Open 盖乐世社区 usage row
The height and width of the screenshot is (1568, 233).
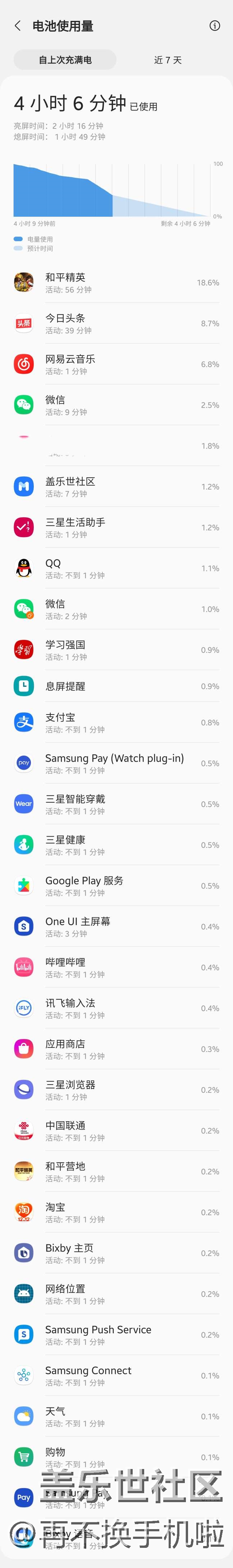pos(116,487)
